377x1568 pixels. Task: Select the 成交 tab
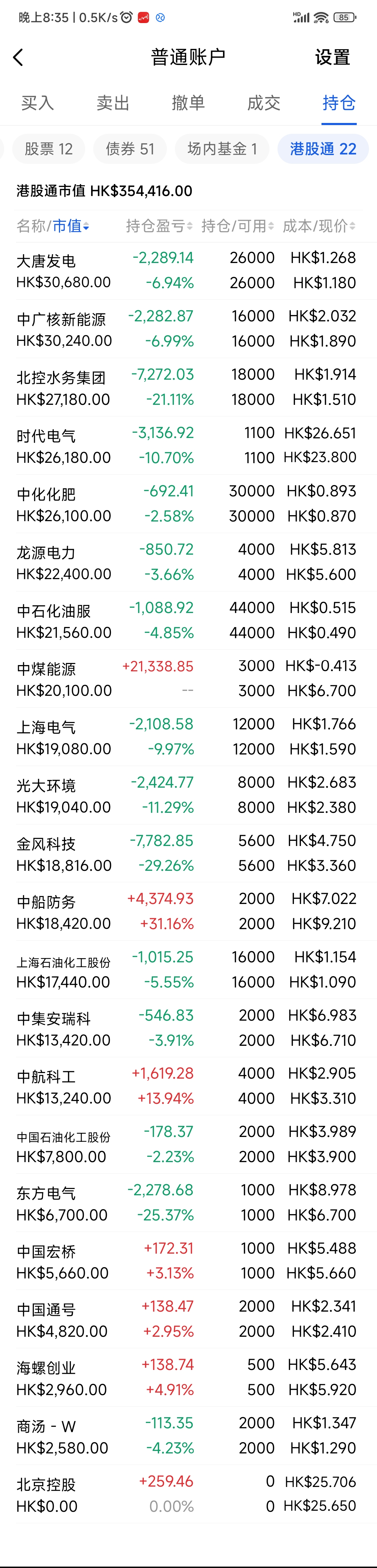264,103
